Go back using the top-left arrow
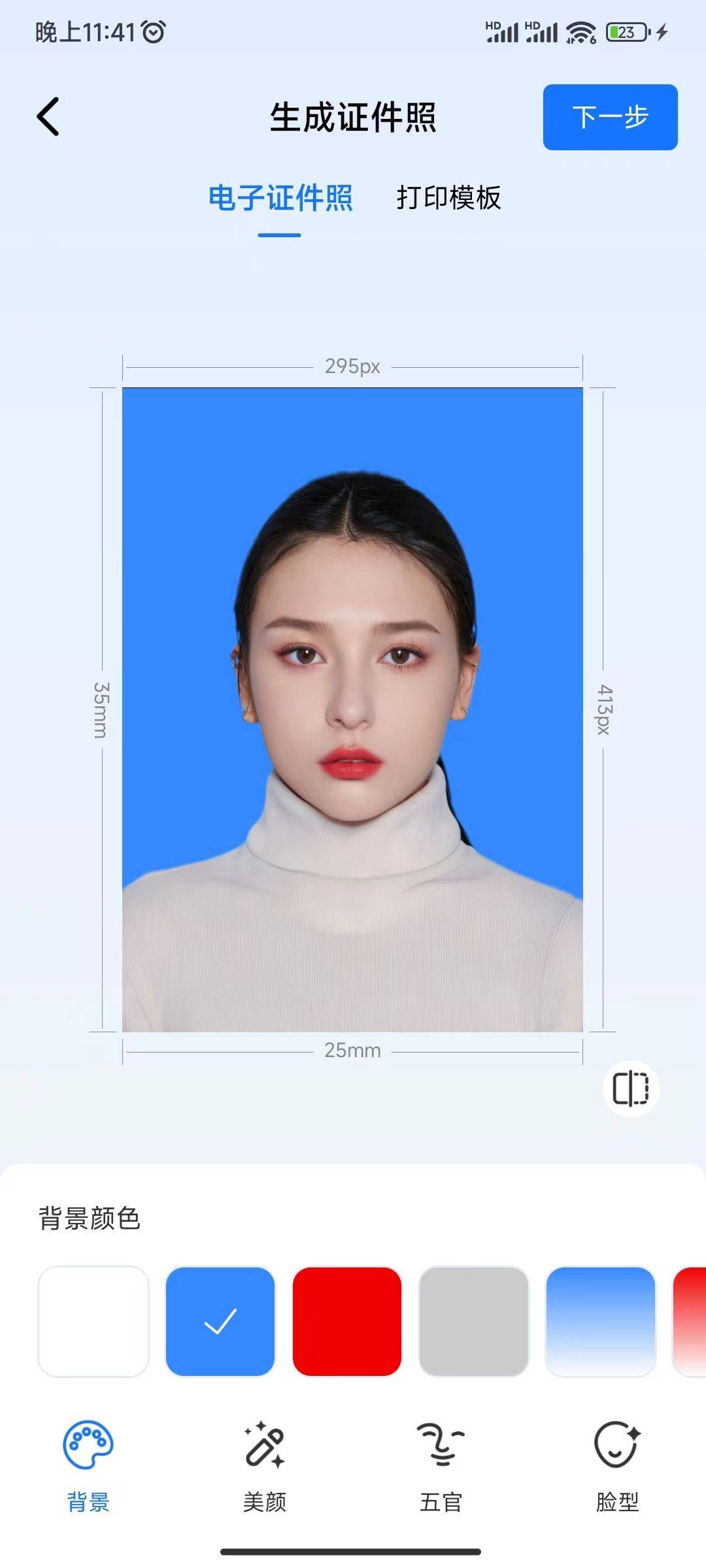 point(48,117)
